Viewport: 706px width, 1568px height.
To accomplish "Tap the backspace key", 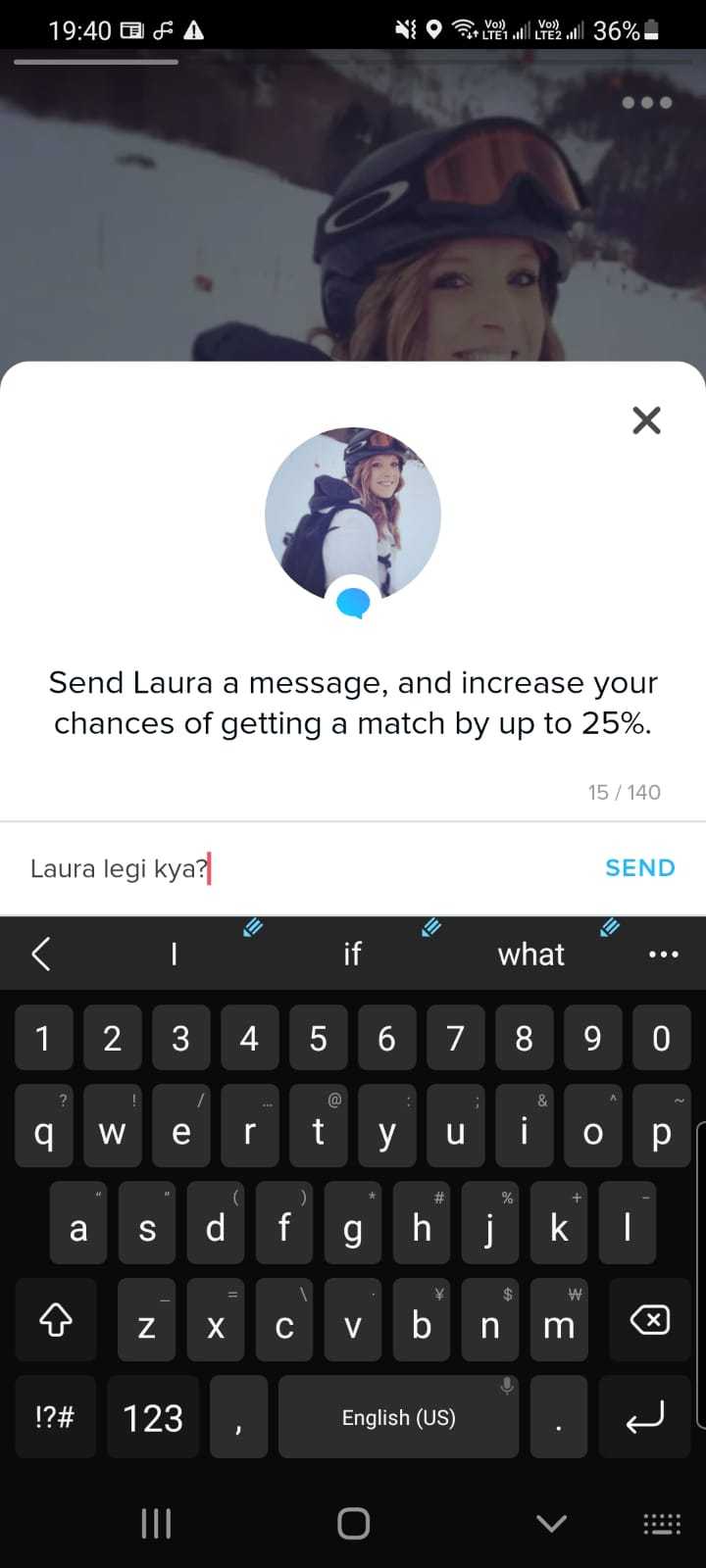I will click(x=648, y=1321).
